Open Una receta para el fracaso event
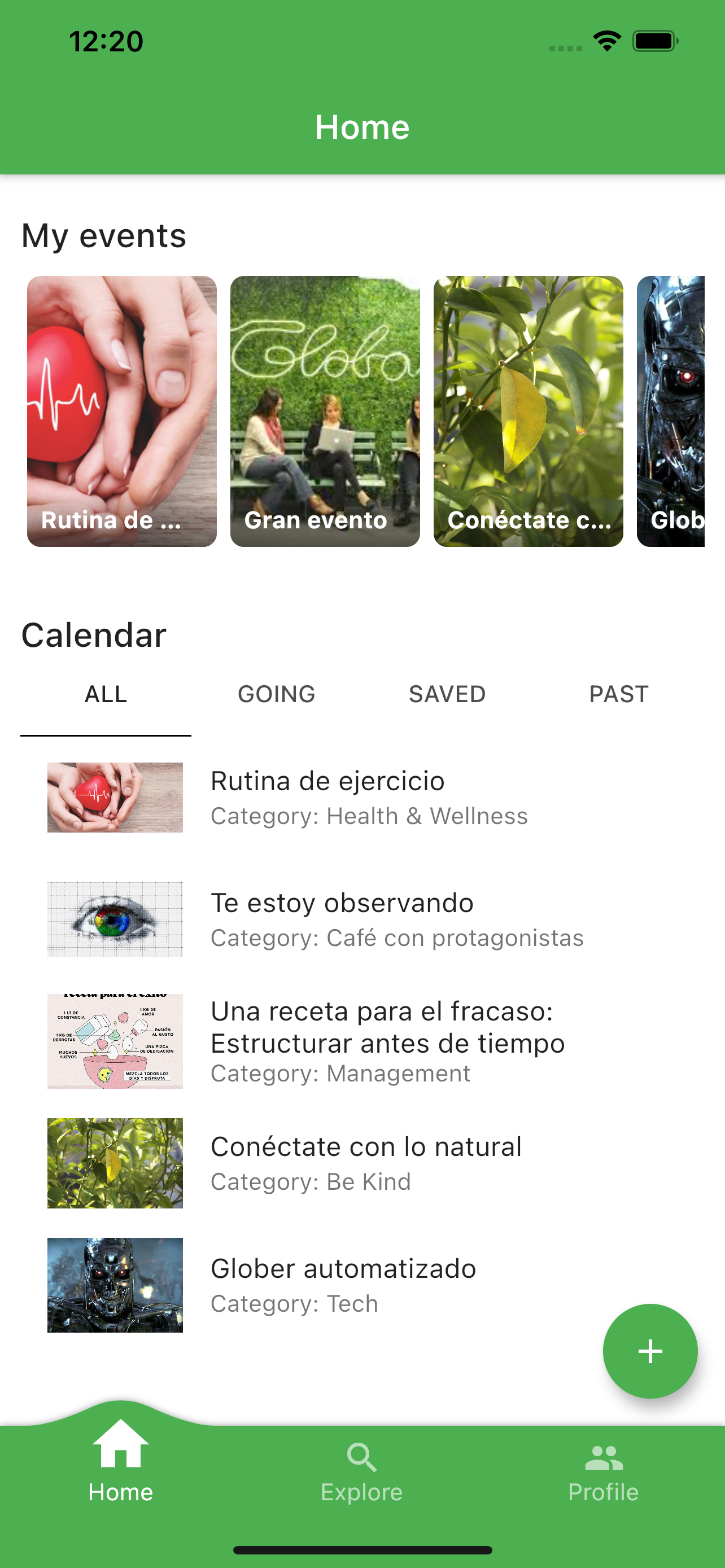 (x=362, y=1041)
